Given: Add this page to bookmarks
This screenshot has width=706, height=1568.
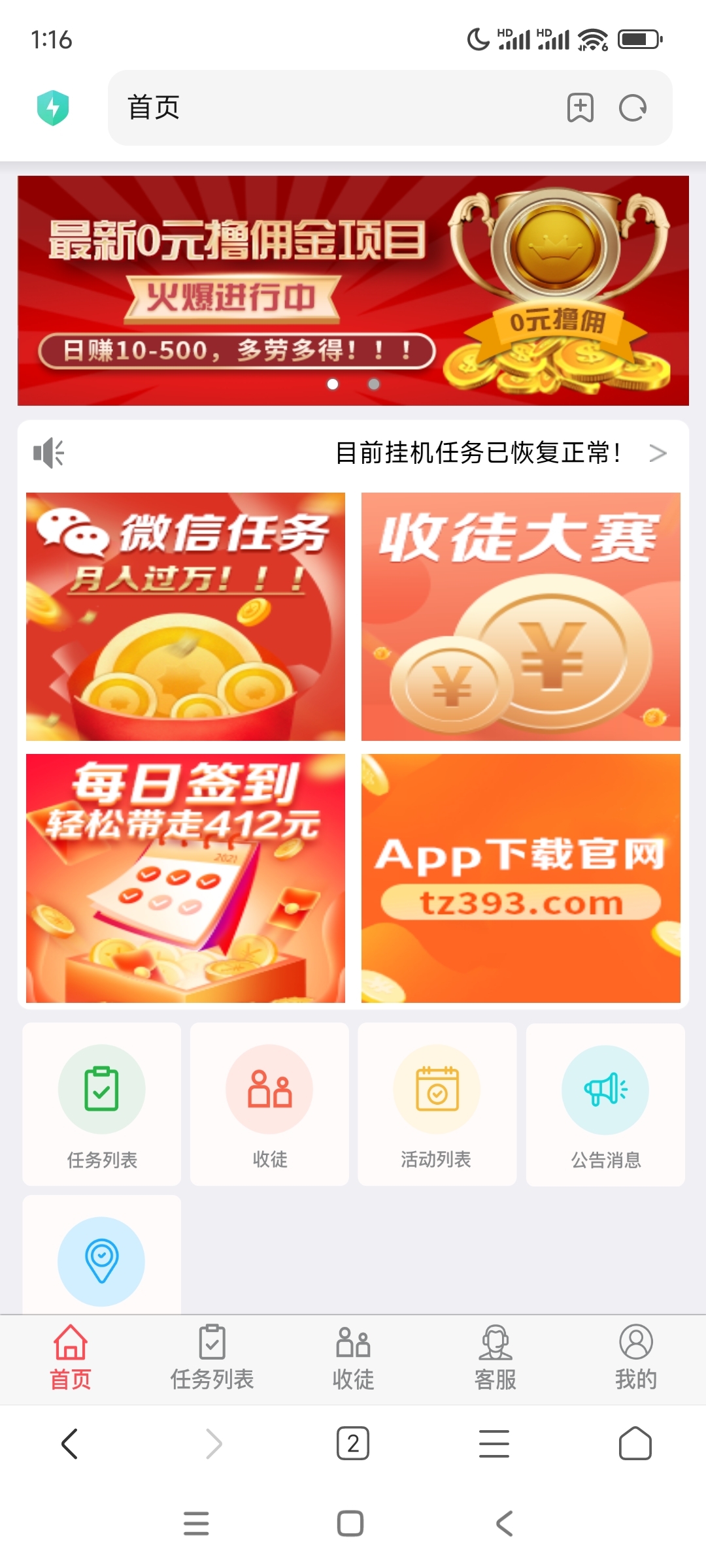Looking at the screenshot, I should click(x=580, y=108).
